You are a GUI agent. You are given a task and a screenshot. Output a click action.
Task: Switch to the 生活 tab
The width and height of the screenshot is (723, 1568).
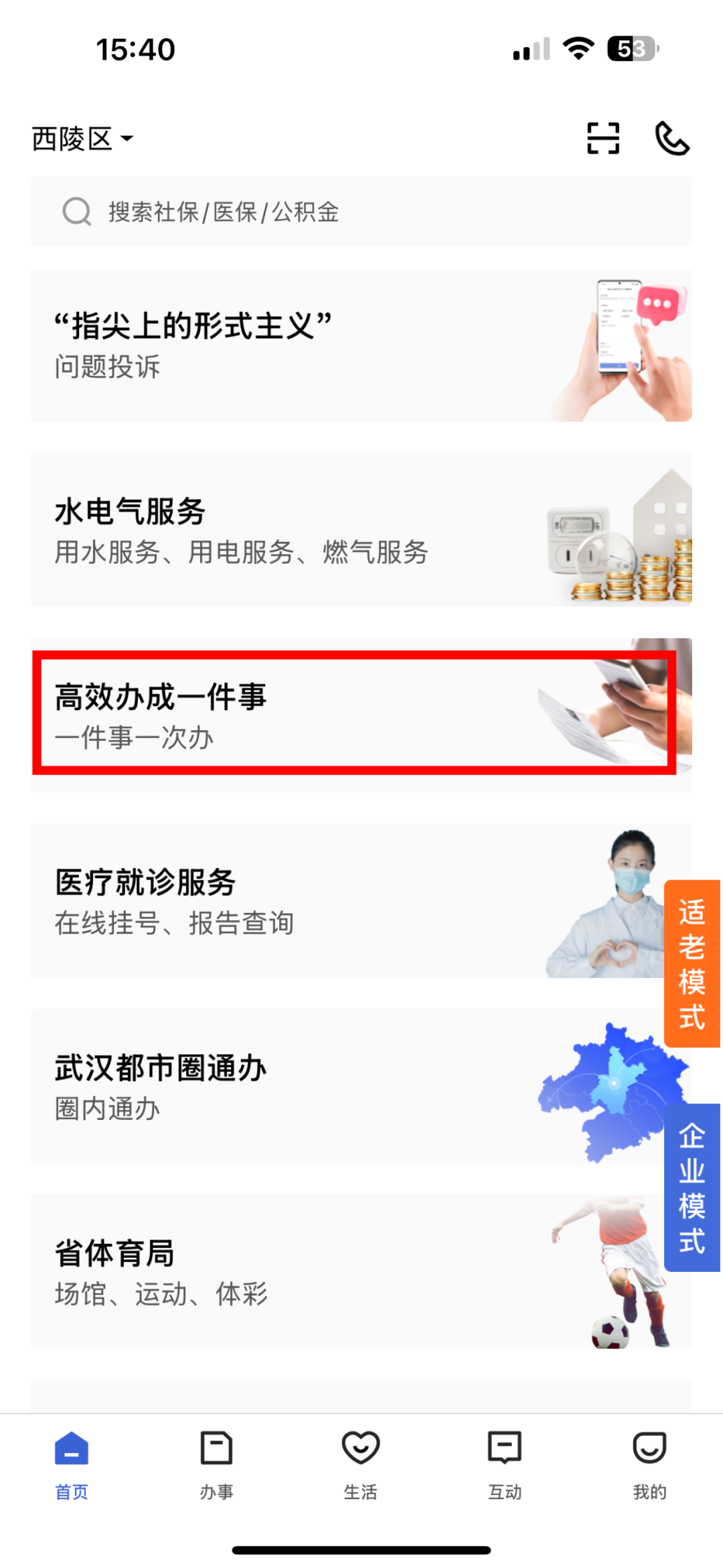(361, 1465)
